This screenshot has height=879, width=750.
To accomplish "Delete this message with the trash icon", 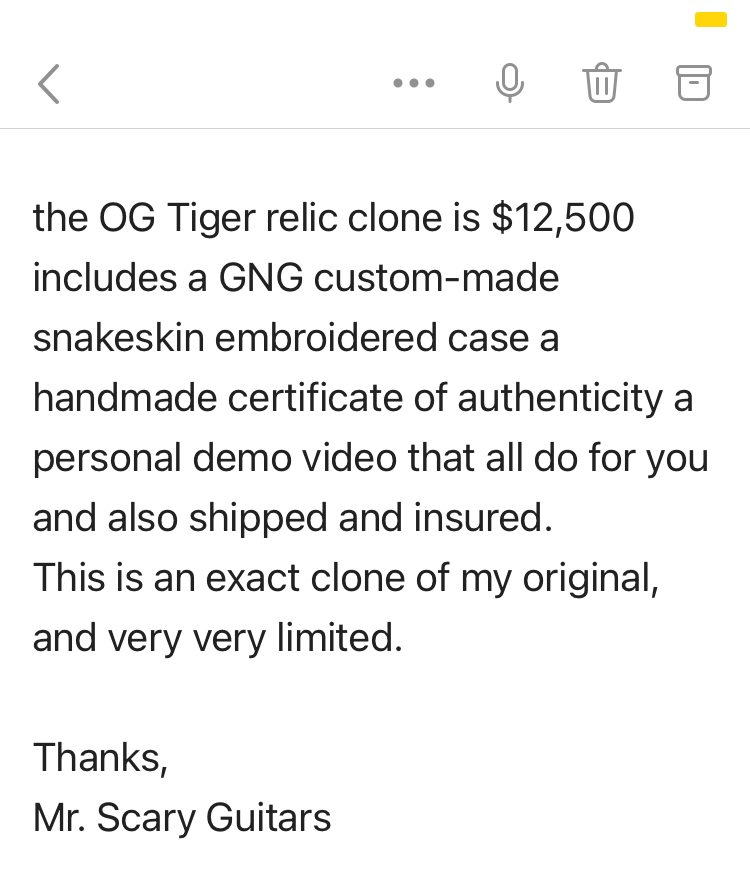I will (601, 83).
